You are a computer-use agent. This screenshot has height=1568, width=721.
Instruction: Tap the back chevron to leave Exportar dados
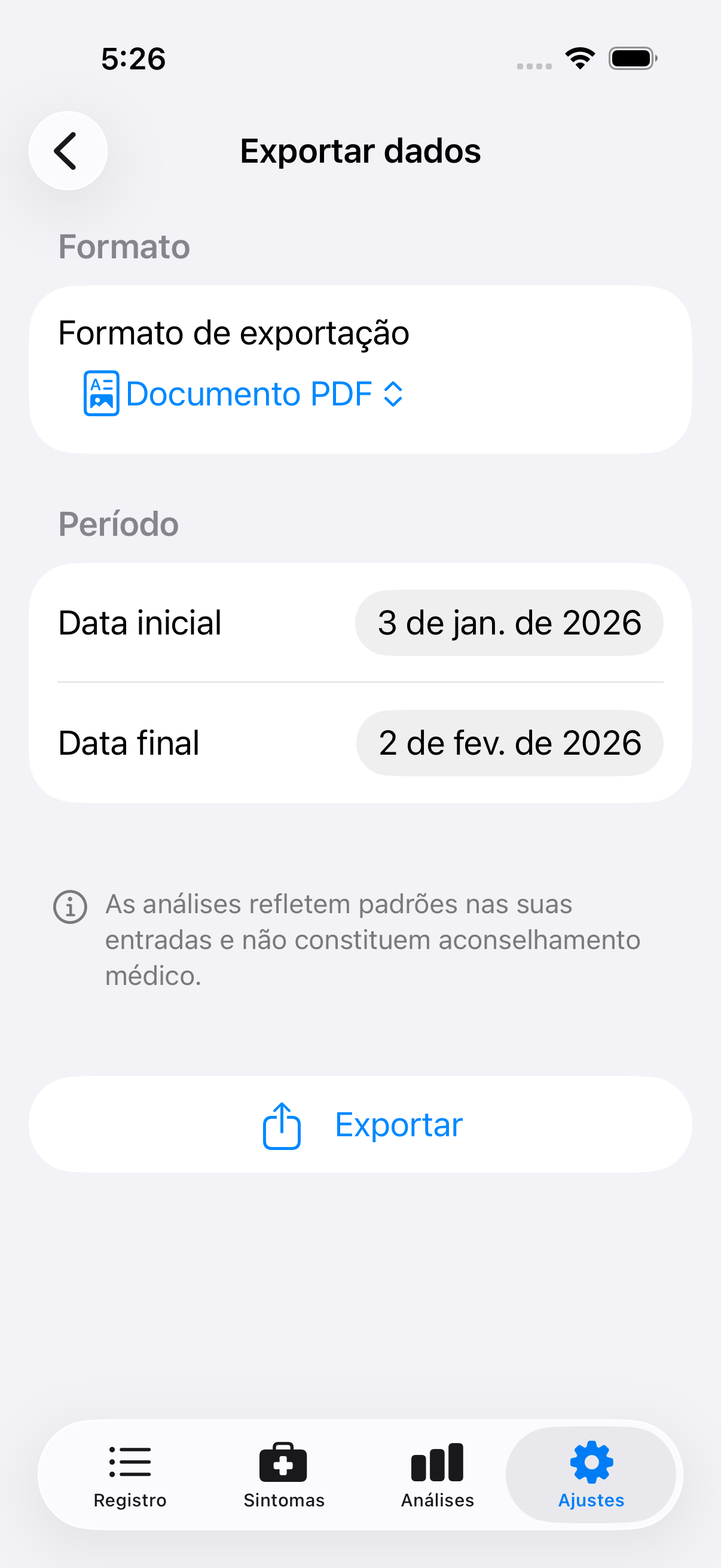click(67, 151)
